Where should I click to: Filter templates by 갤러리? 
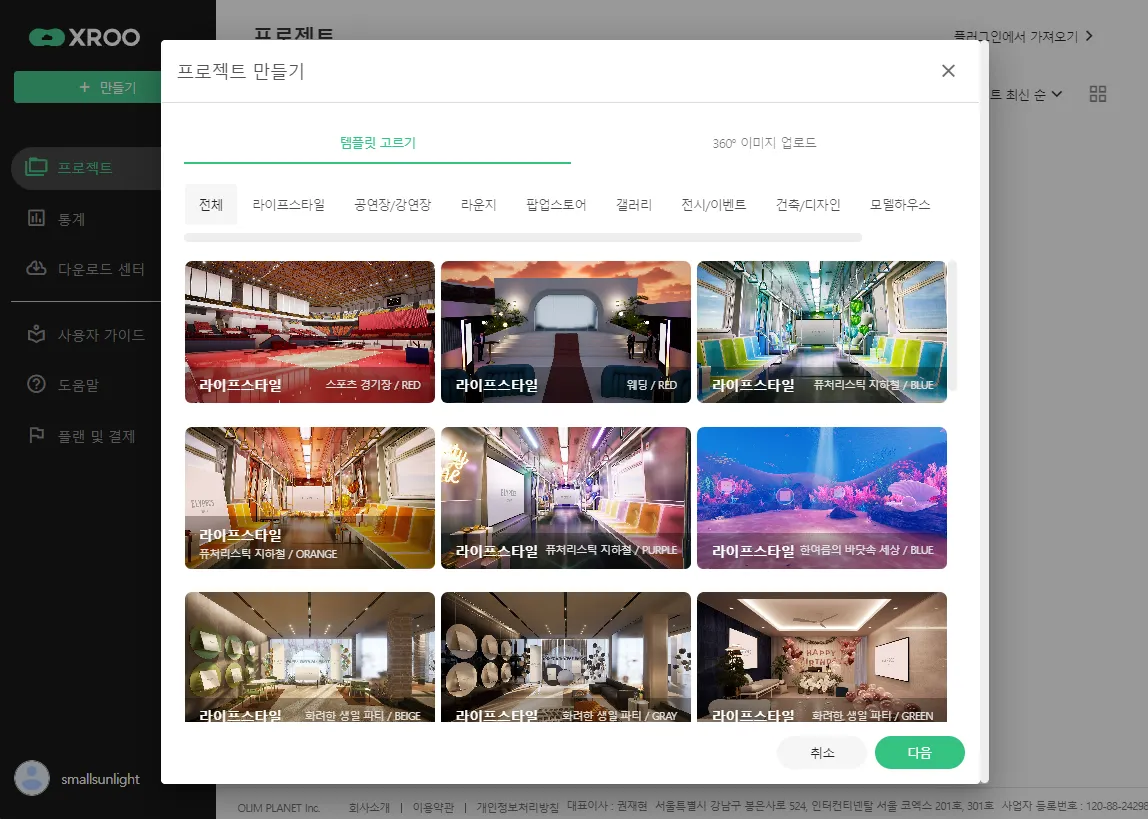click(x=634, y=205)
